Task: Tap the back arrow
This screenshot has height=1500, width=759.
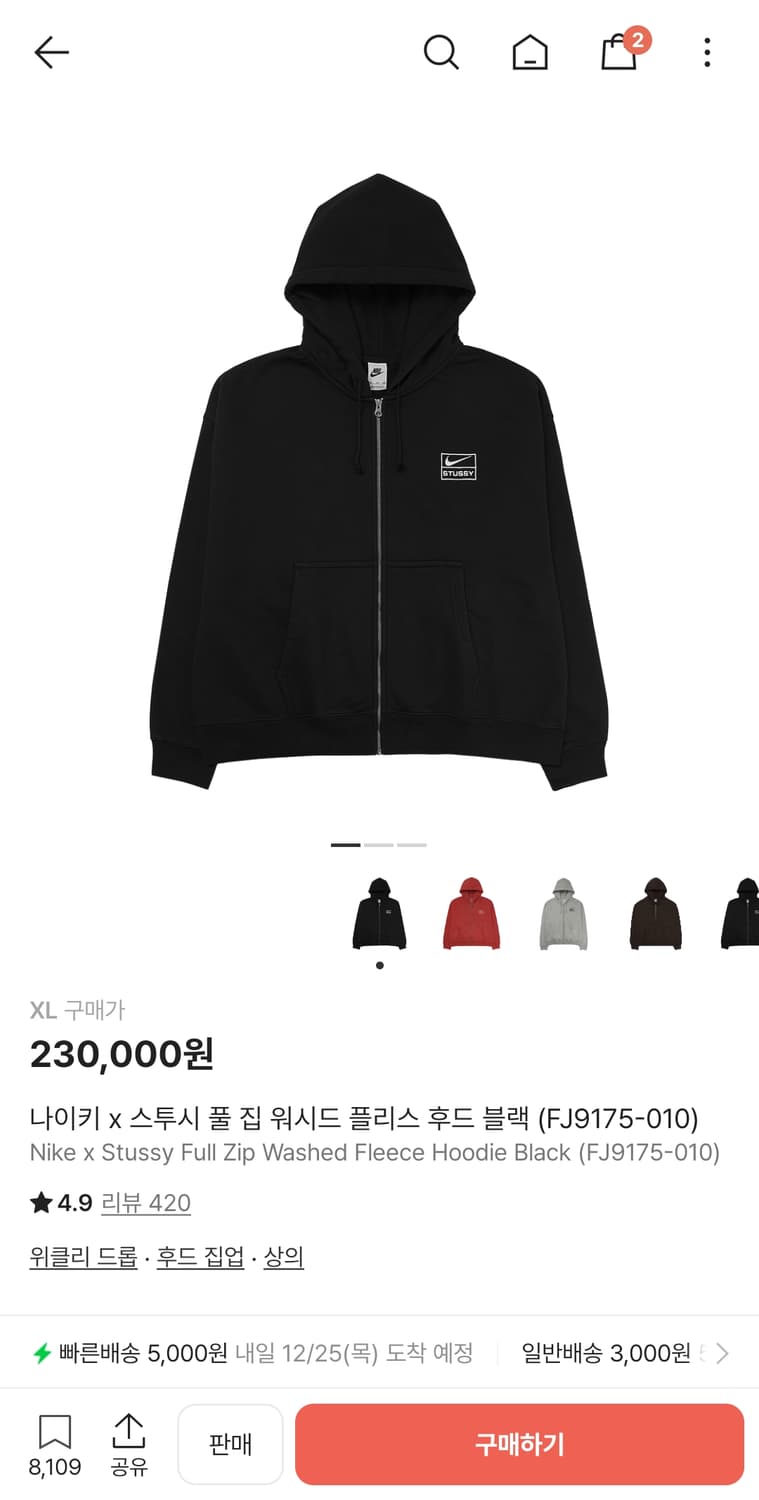Action: [x=51, y=53]
